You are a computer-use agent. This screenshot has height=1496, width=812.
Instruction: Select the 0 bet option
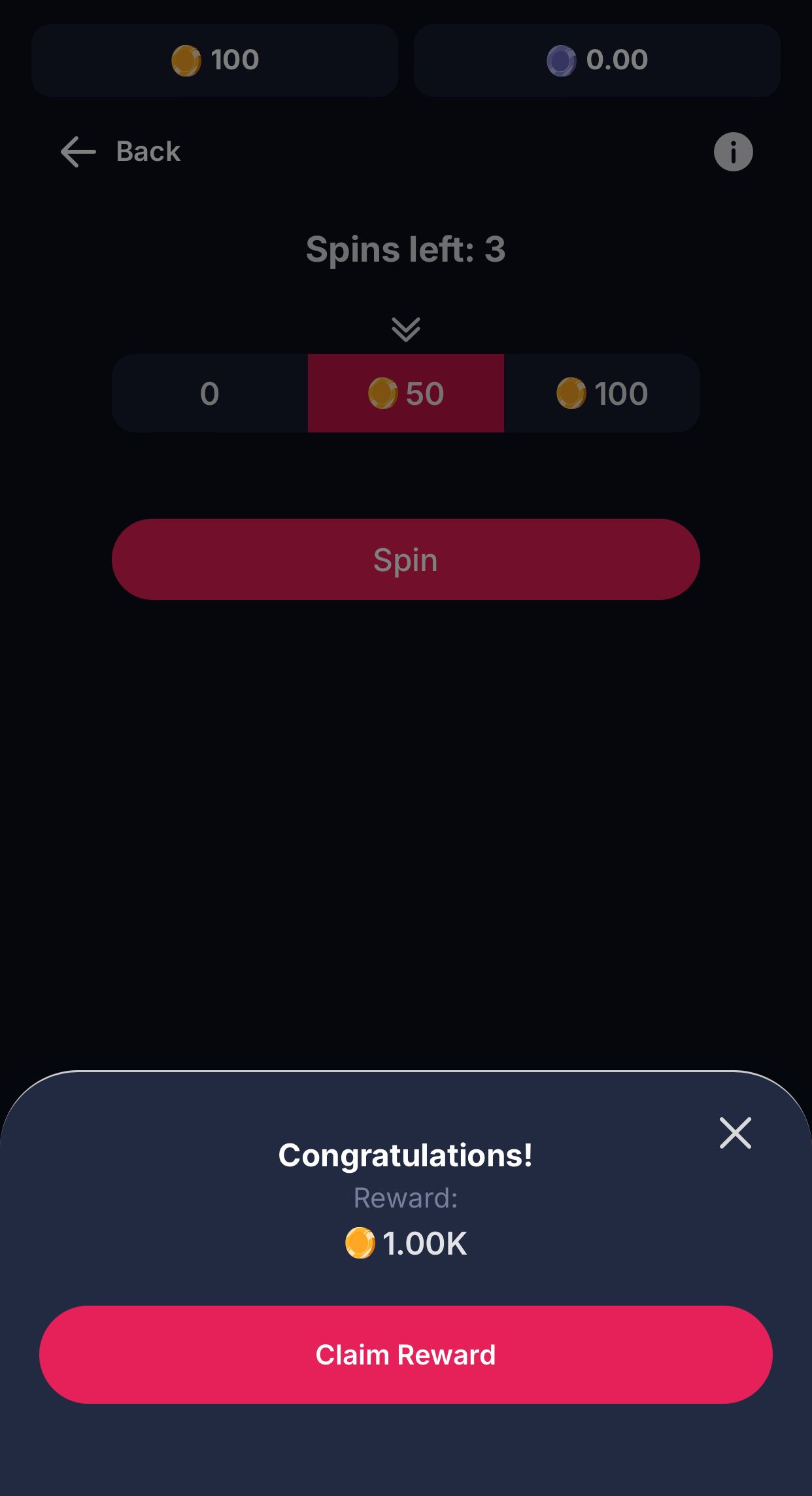point(209,393)
